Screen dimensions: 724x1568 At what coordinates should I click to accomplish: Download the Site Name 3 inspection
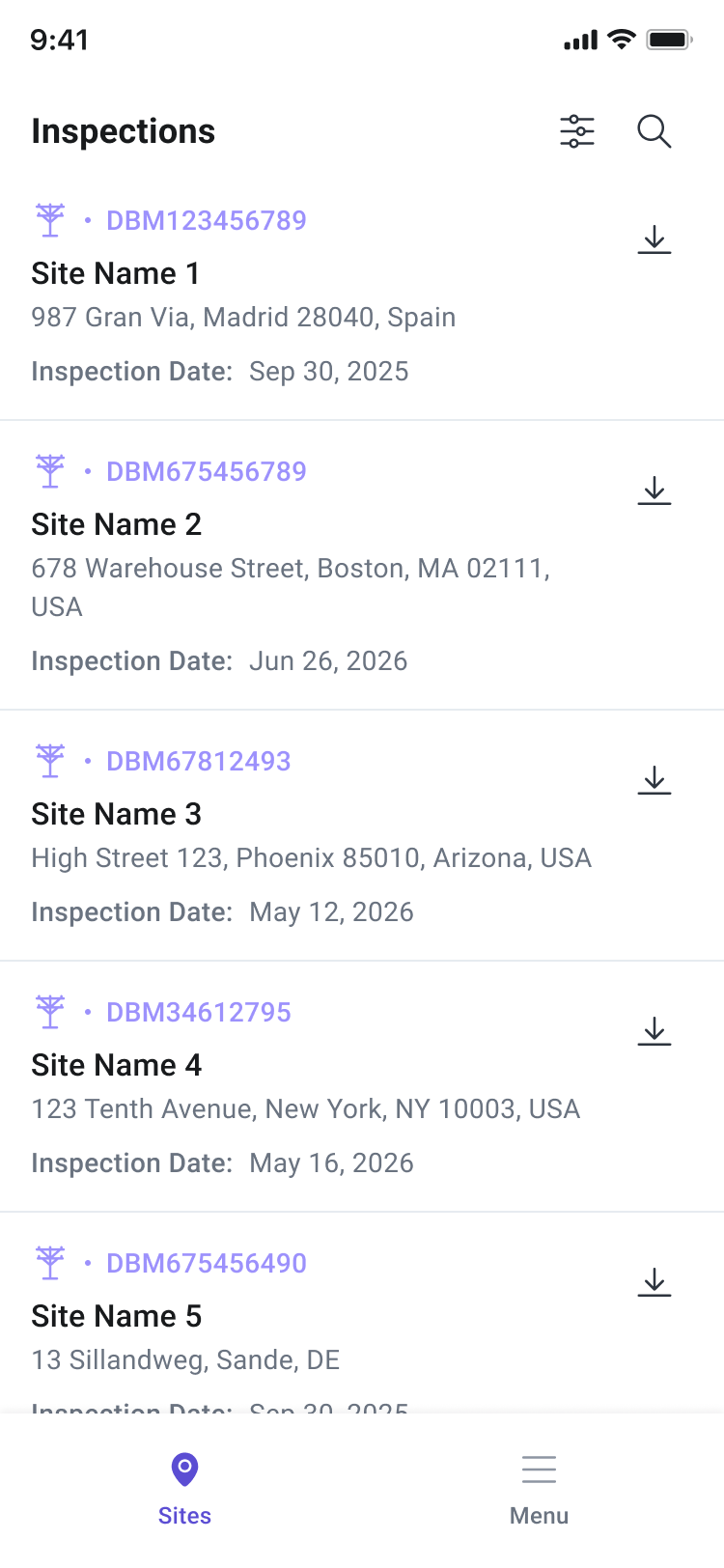654,780
